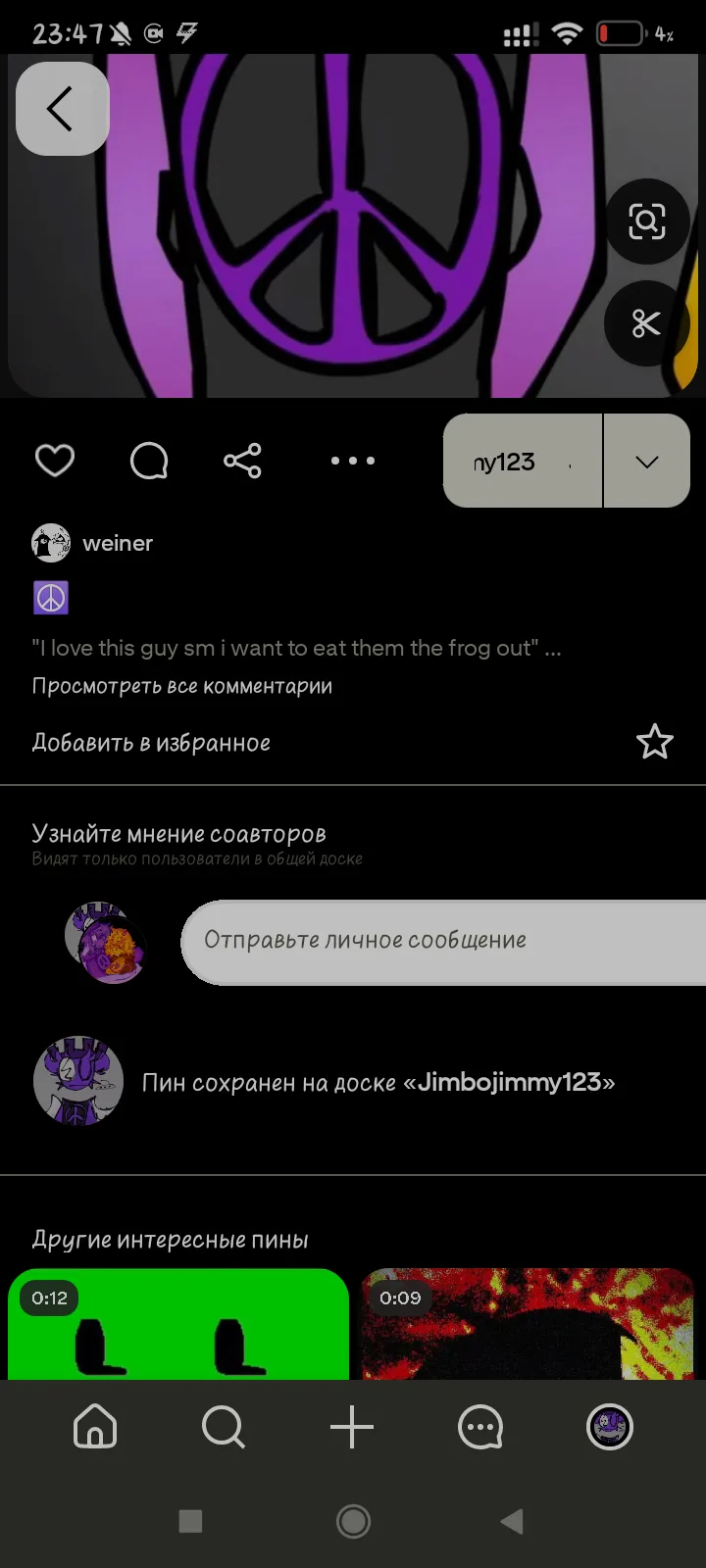Like this pin with the heart icon
Screen dimensions: 706x1568
55,461
